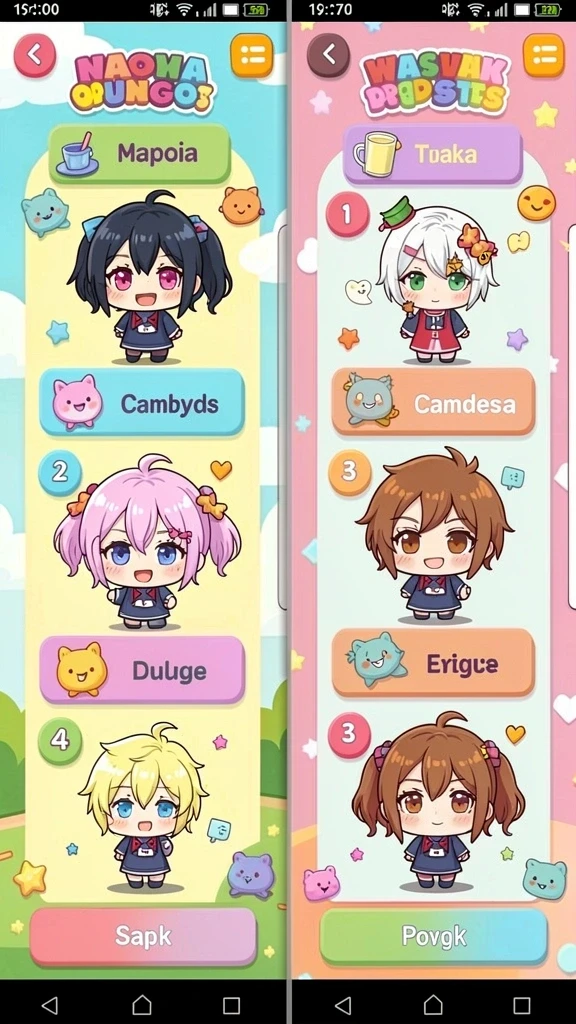The width and height of the screenshot is (576, 1024).
Task: Open the orange Camdesa button
Action: tap(433, 403)
